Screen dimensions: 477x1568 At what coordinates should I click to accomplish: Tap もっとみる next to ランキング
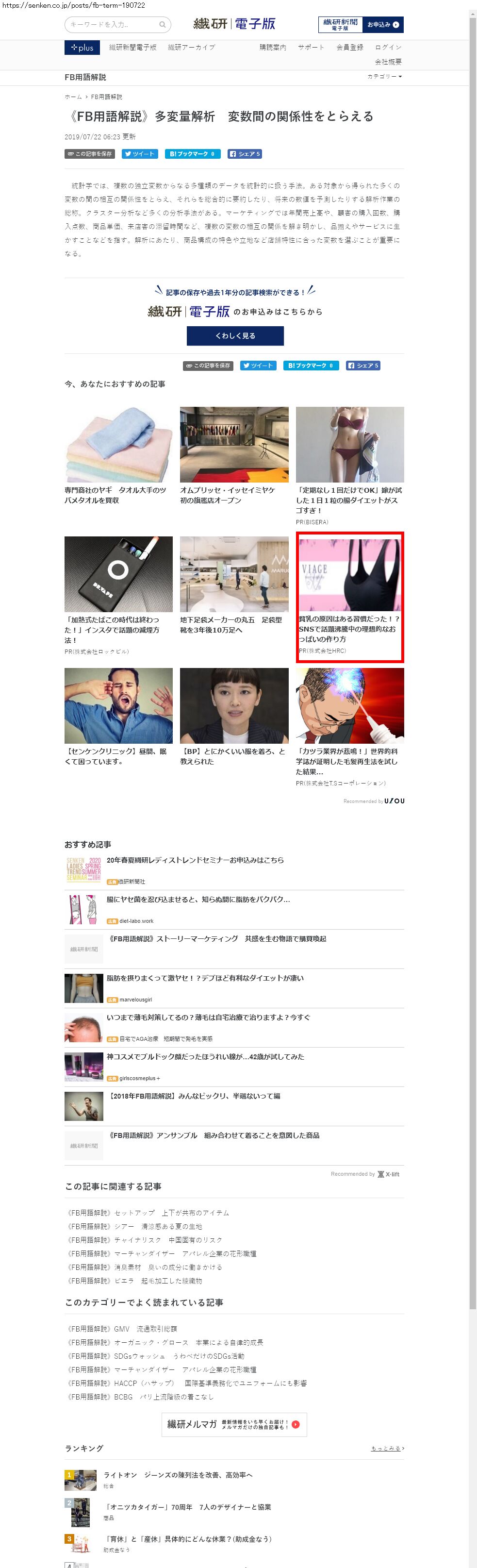click(387, 1448)
